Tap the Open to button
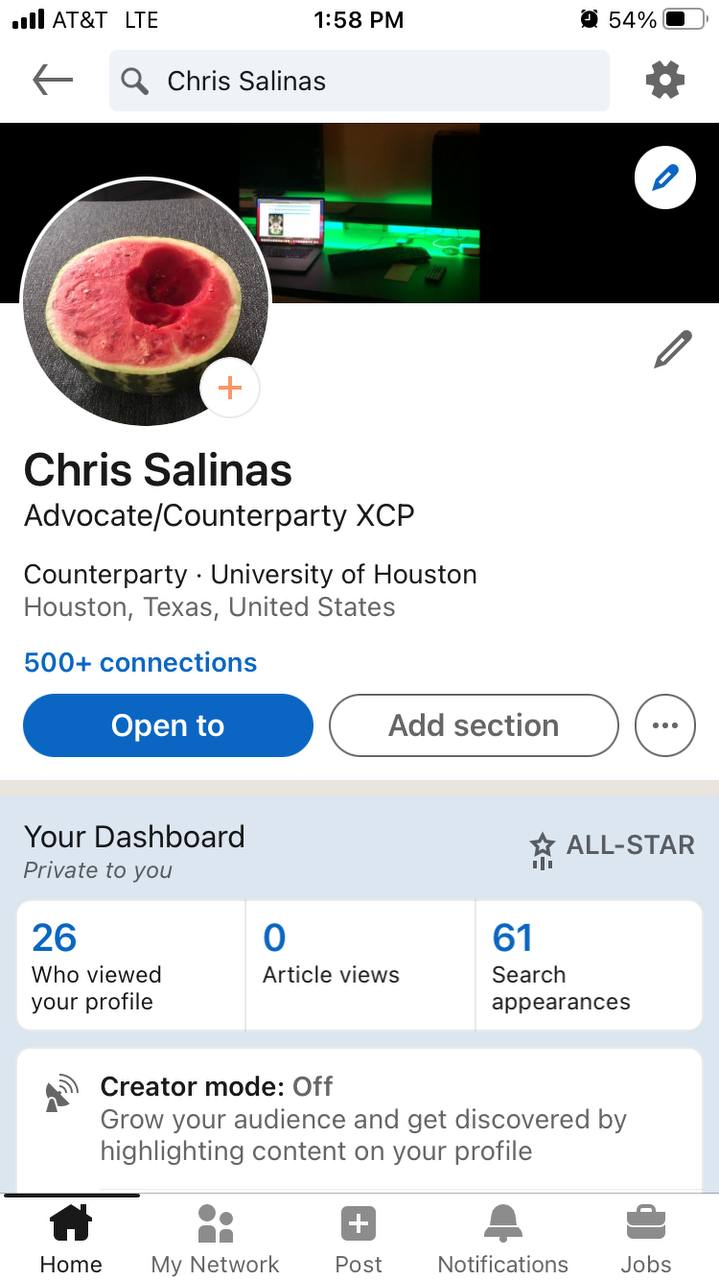 (168, 725)
